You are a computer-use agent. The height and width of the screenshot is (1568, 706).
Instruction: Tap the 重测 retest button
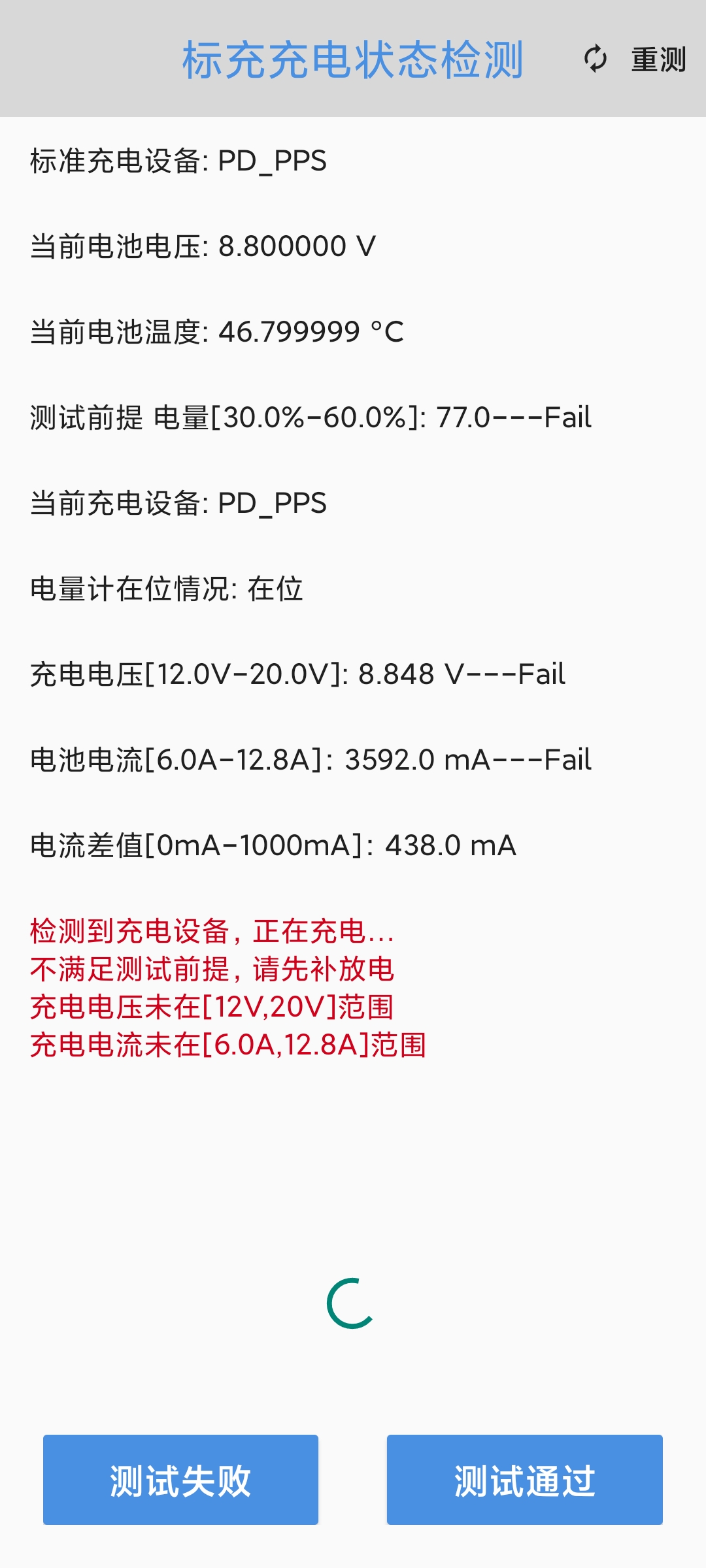635,59
